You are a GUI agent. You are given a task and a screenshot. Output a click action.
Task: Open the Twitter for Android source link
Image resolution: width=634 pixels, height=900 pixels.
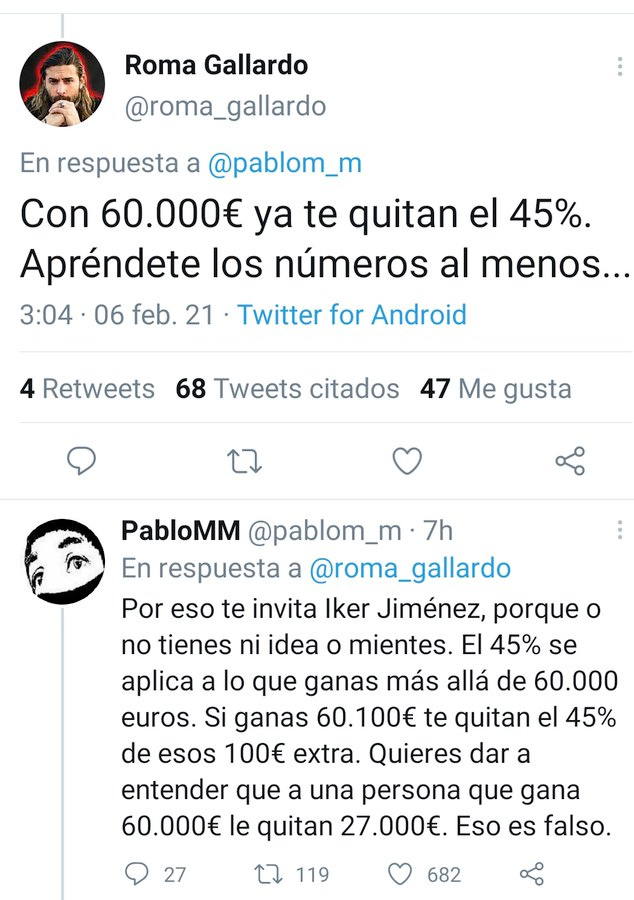351,315
